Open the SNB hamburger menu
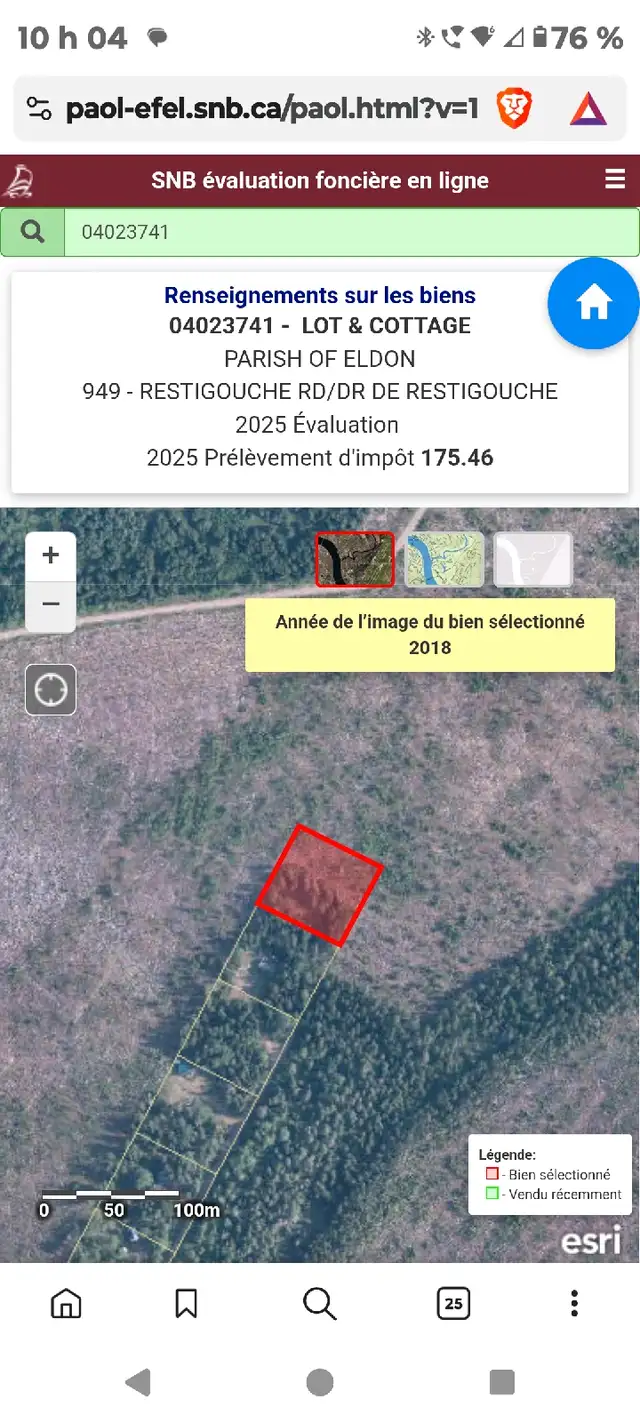This screenshot has width=640, height=1422. tap(615, 180)
